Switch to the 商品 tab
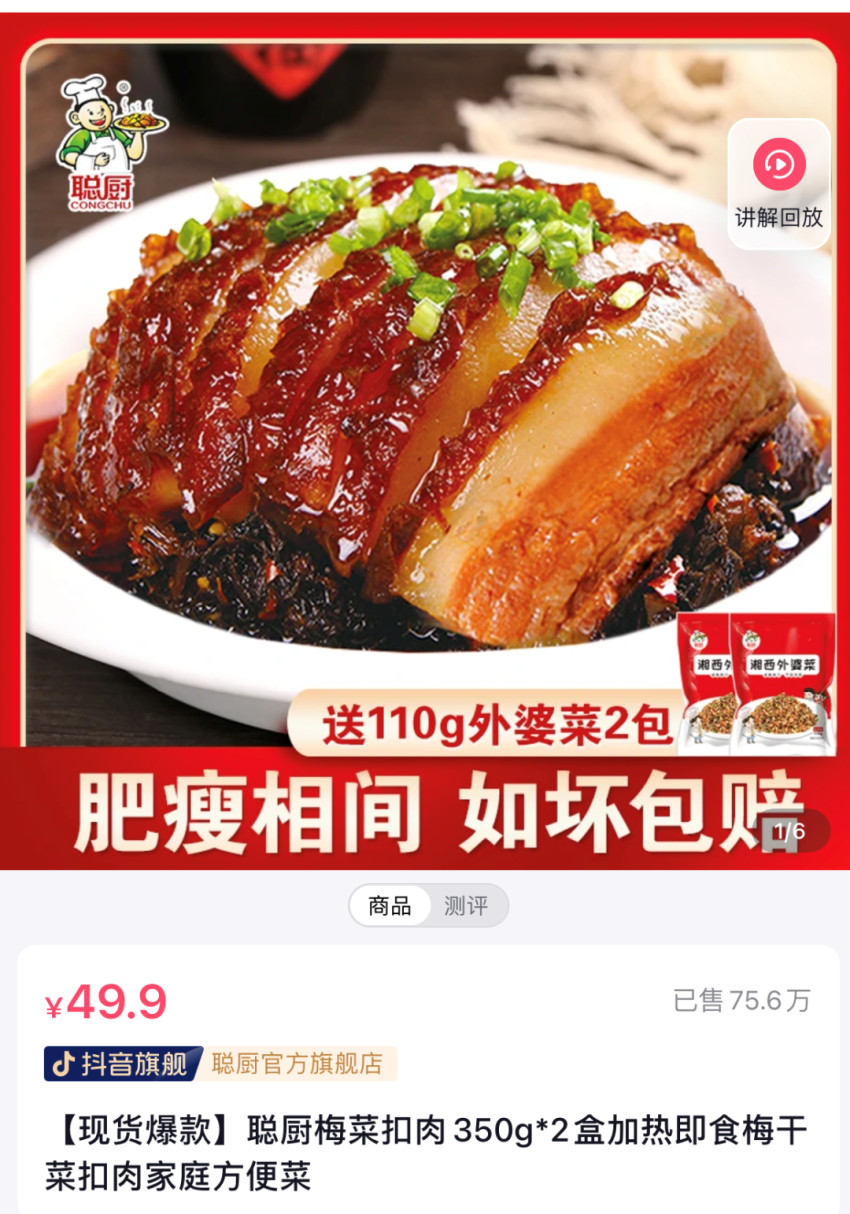The height and width of the screenshot is (1214, 850). [x=391, y=904]
